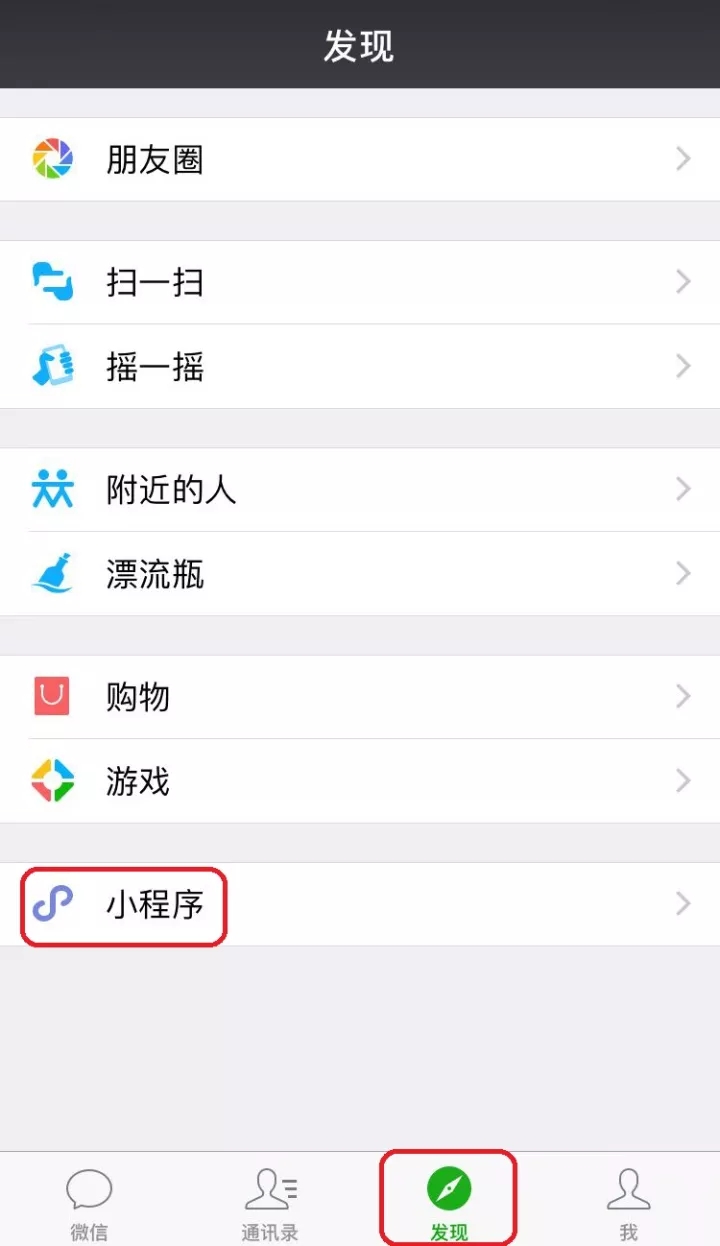This screenshot has width=720, height=1246.
Task: Go to the 我 profile tab
Action: [x=629, y=1200]
